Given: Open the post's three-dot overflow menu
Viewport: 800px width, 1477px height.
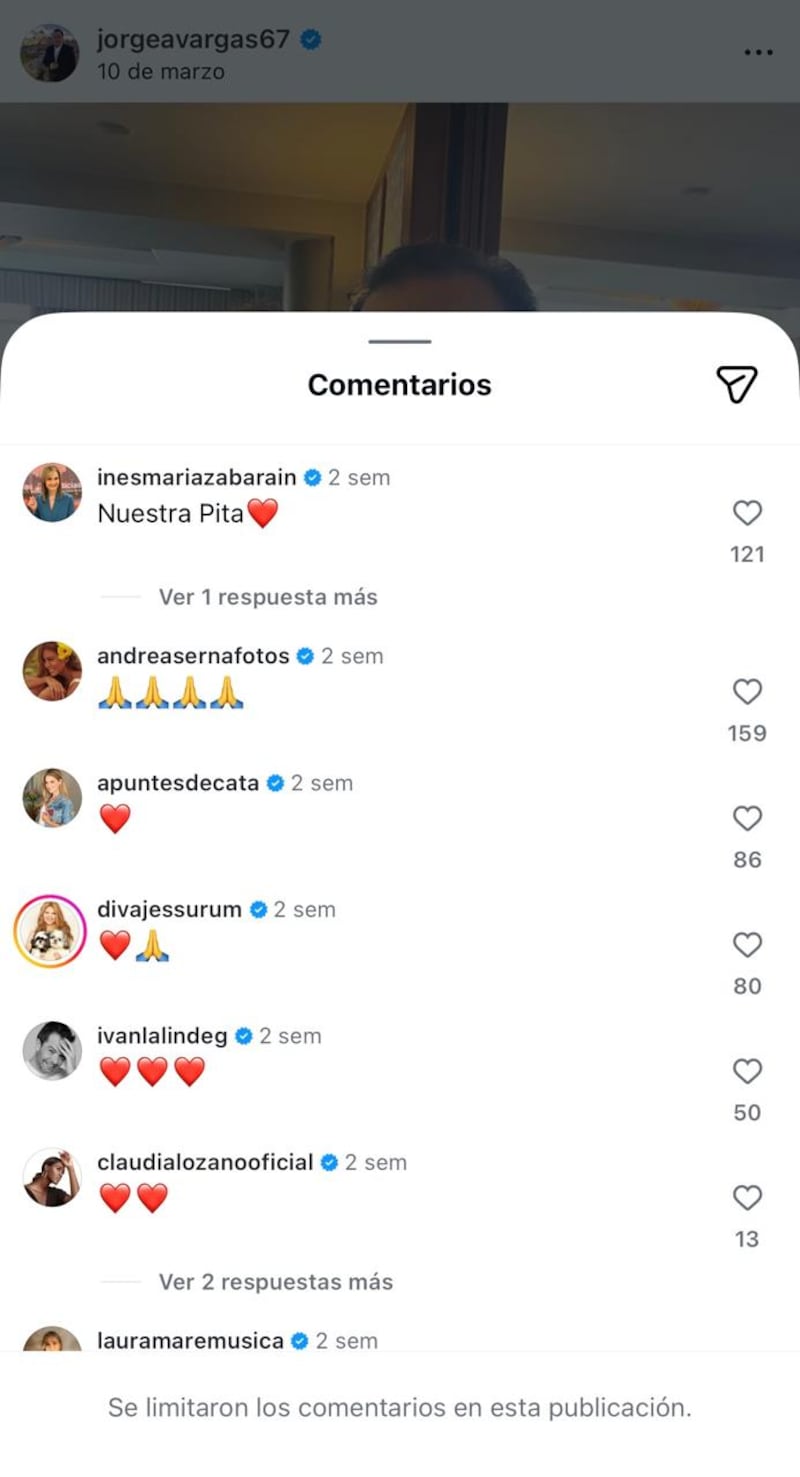Looking at the screenshot, I should tap(758, 53).
